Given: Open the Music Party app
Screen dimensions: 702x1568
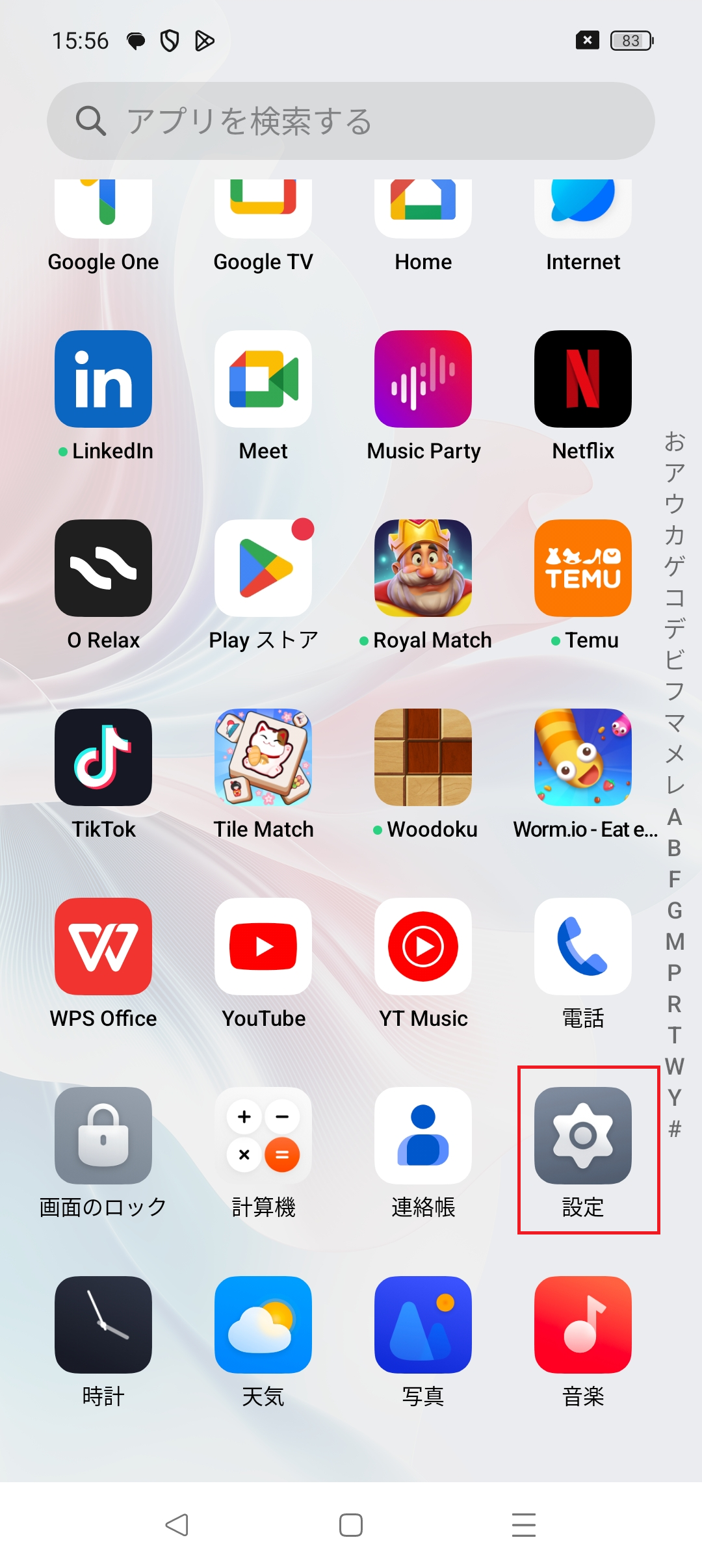Looking at the screenshot, I should tap(423, 379).
